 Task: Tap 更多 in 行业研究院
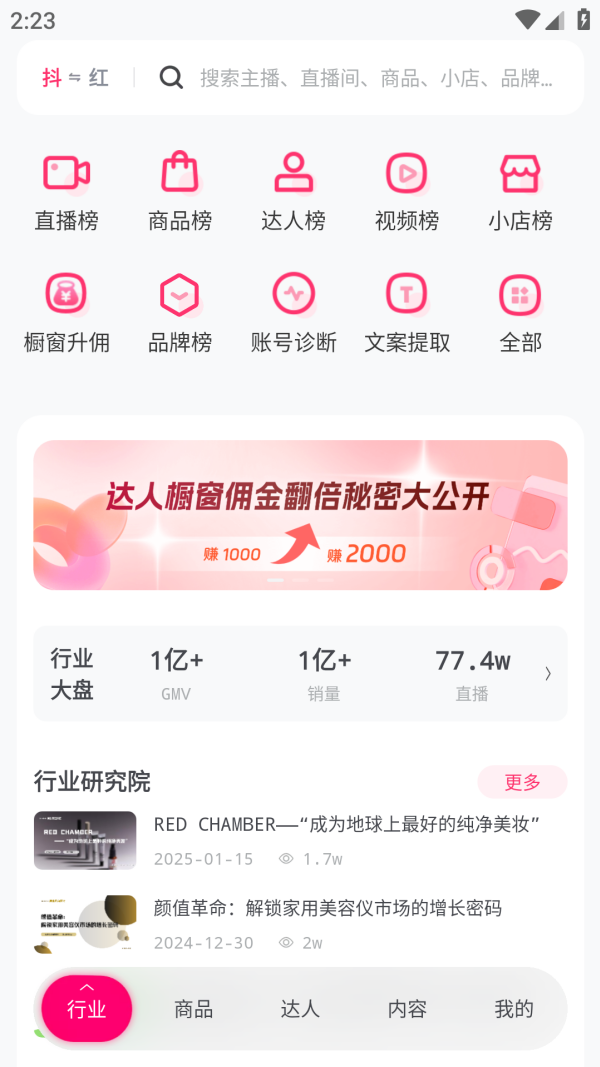pos(522,782)
